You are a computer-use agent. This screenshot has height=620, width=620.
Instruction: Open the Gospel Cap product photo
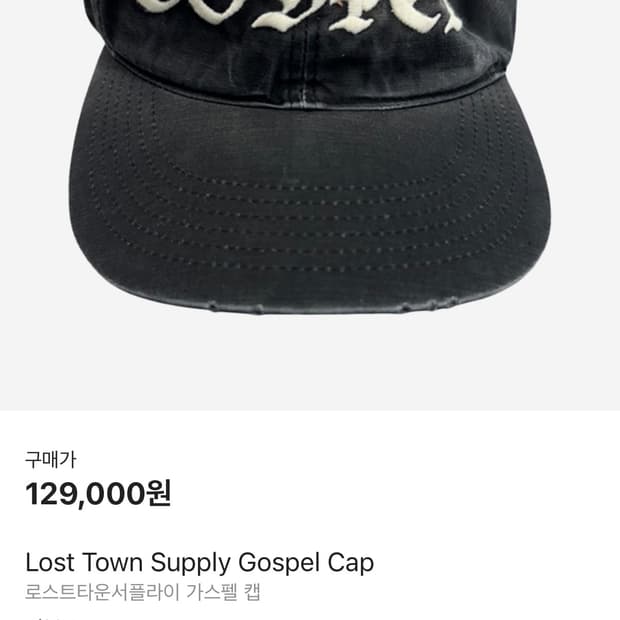310,180
